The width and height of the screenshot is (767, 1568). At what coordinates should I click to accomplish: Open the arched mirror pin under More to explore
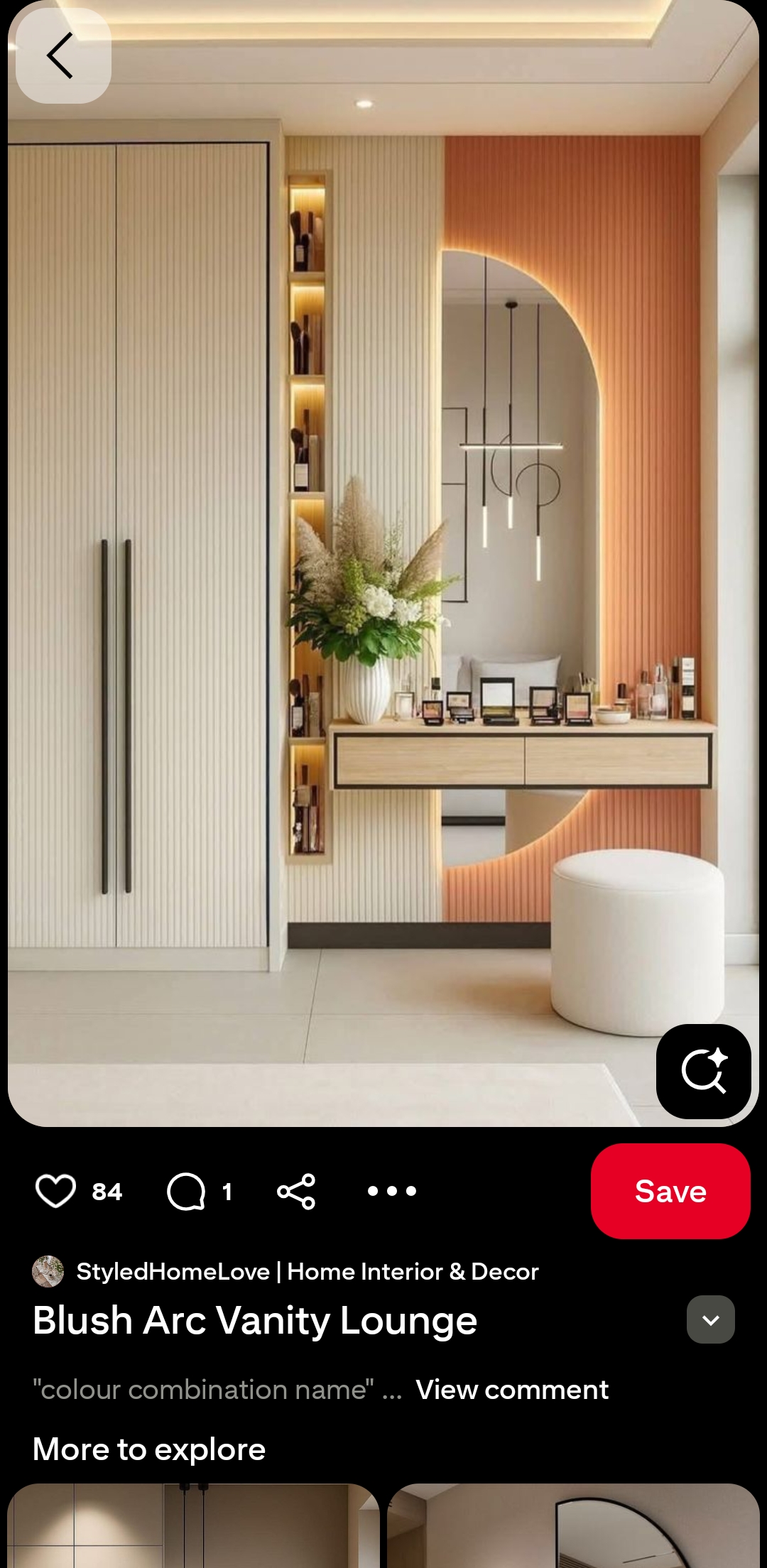click(x=573, y=1525)
